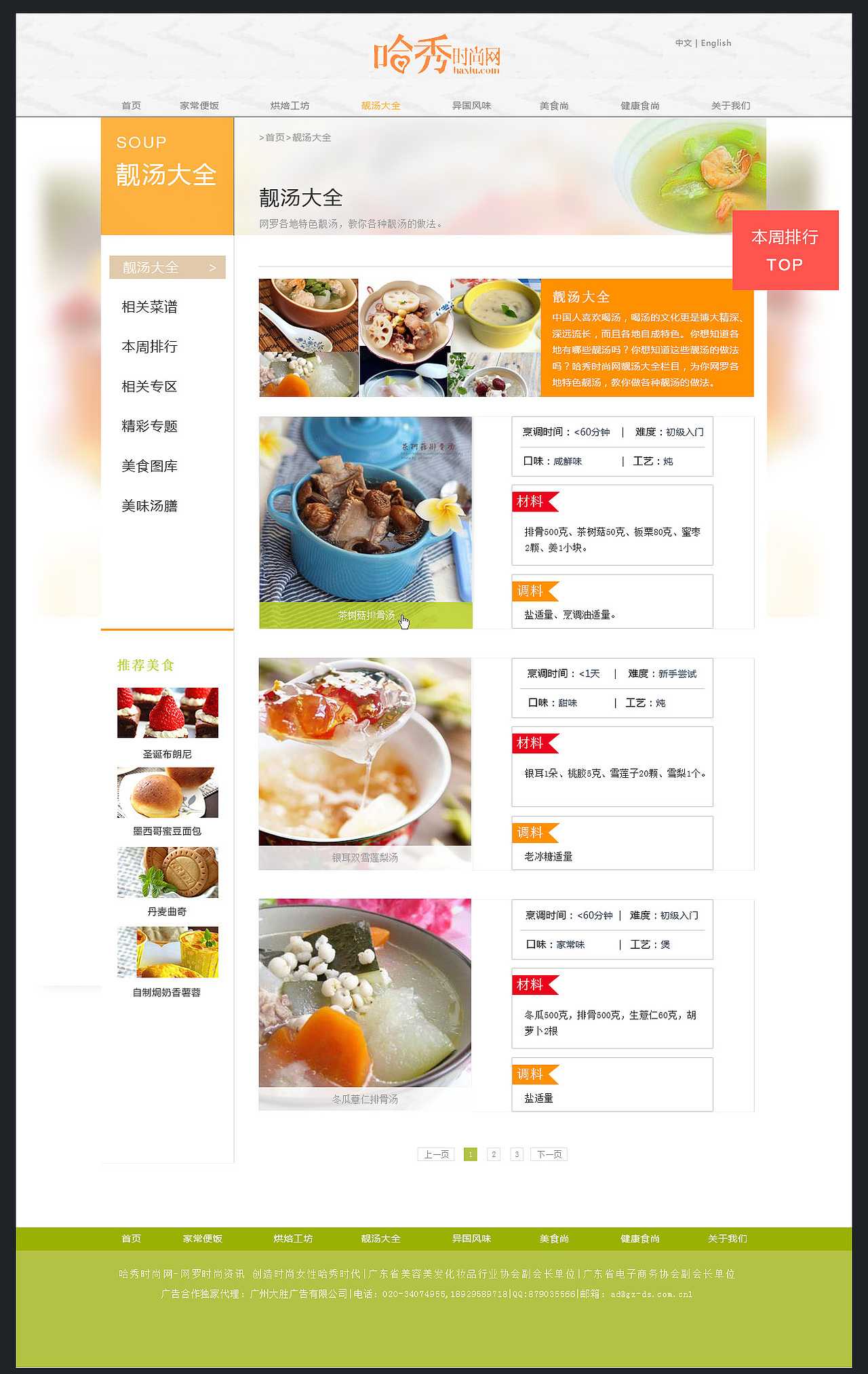This screenshot has width=868, height=1374.
Task: Select 相关菜谱 in the sidebar
Action: pyautogui.click(x=151, y=307)
